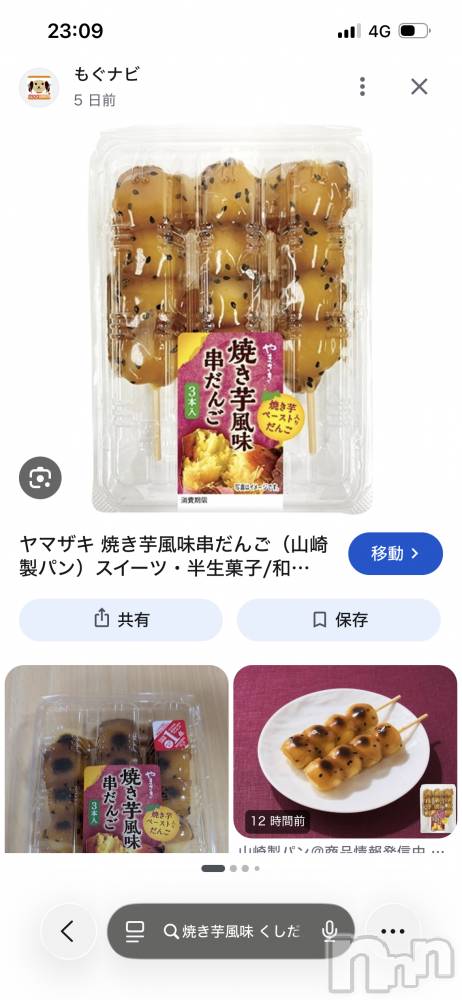Save the image with 保存
Screen dimensions: 462x1000
pyautogui.click(x=339, y=619)
